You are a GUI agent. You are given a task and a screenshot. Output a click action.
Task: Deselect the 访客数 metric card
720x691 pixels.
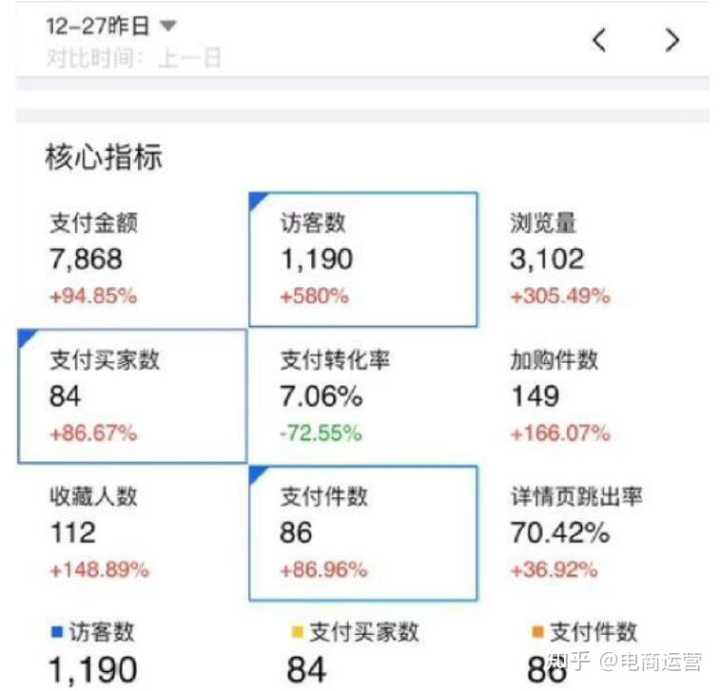click(362, 259)
